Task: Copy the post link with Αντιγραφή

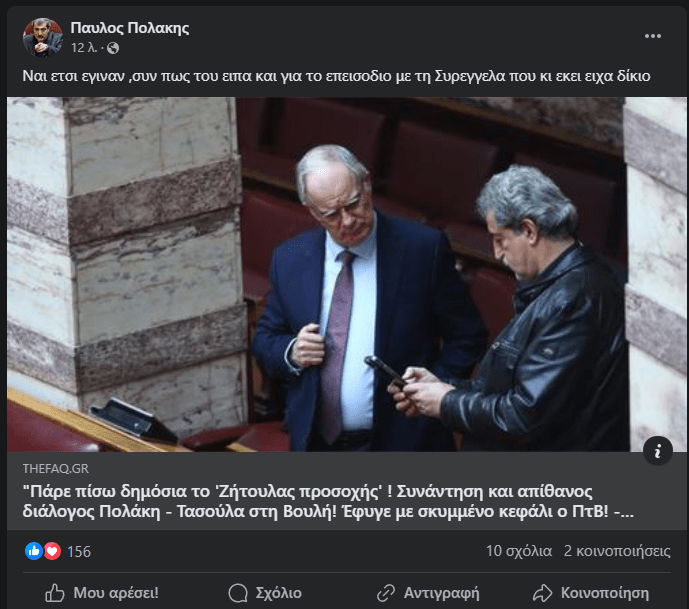Action: [427, 592]
